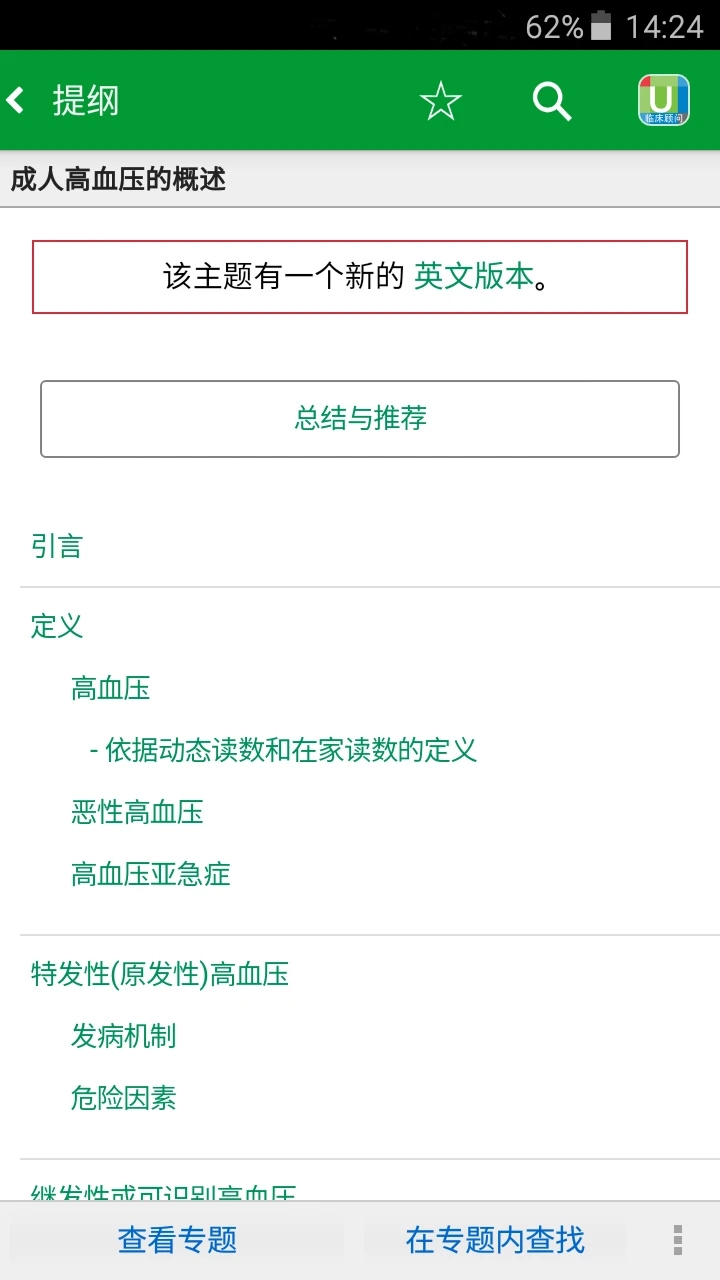
Task: Open the 英文版本 link in the notice
Action: 475,276
